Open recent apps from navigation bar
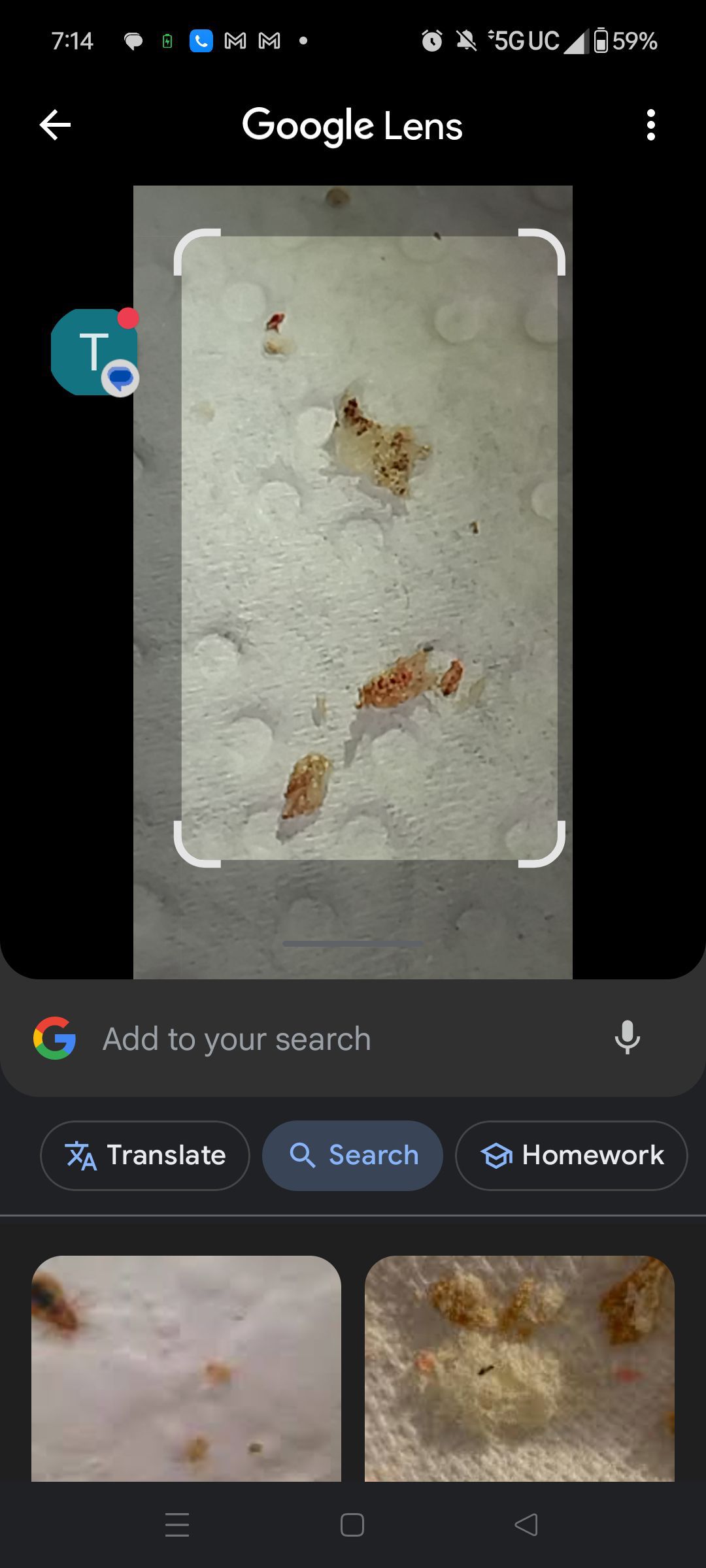 pyautogui.click(x=177, y=1525)
